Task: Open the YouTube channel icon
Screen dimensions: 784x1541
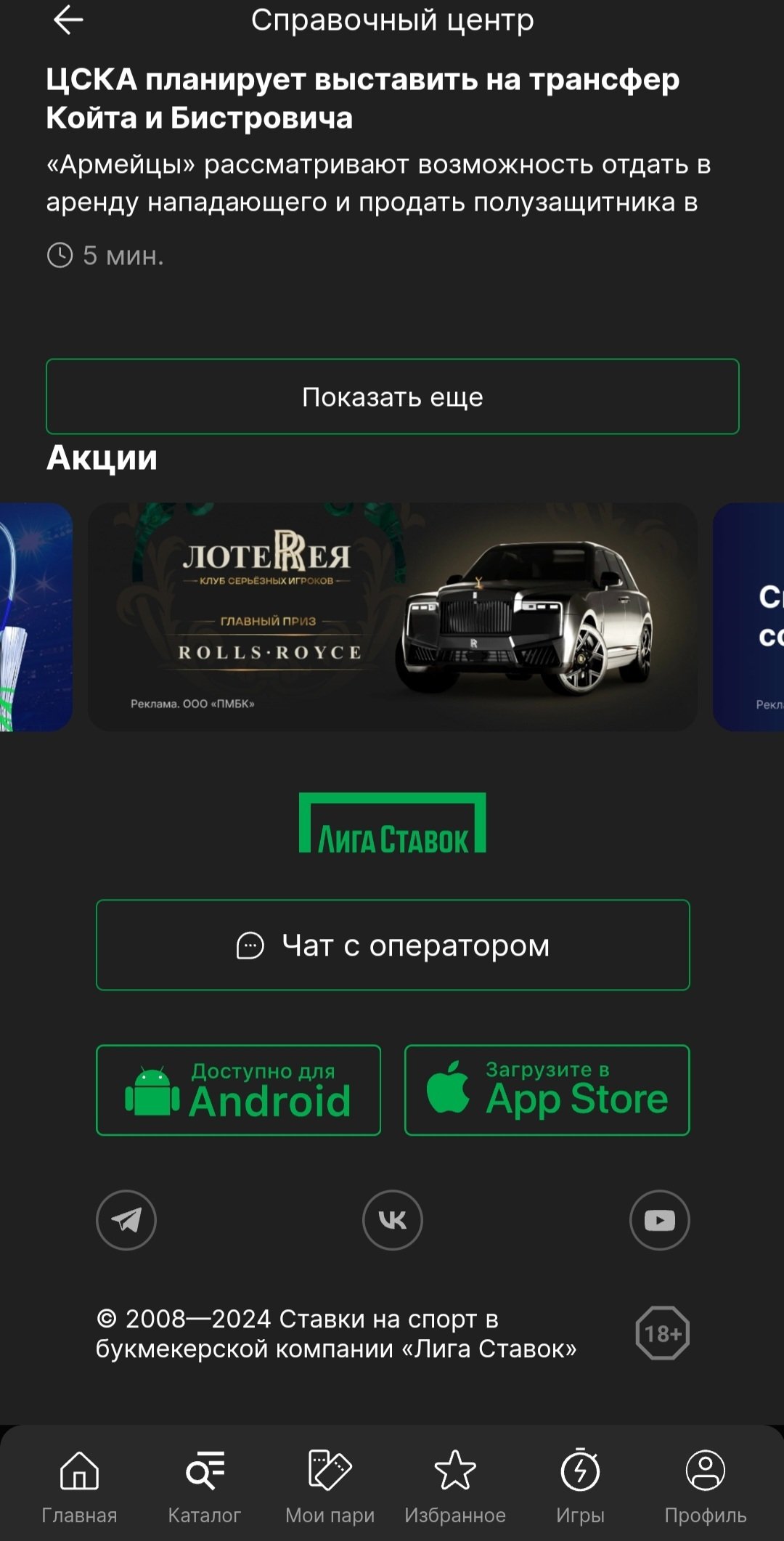Action: click(x=659, y=1220)
